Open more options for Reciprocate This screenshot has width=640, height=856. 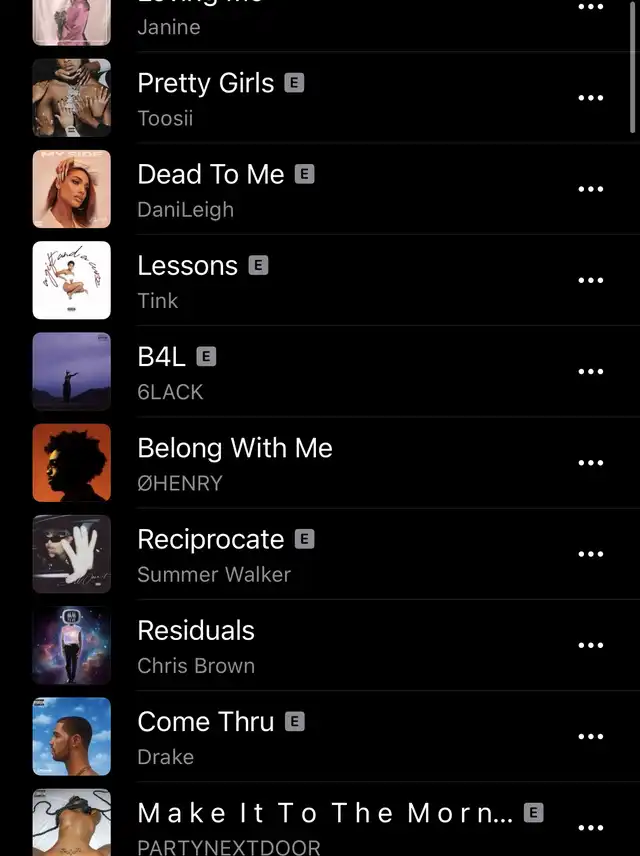pyautogui.click(x=591, y=554)
